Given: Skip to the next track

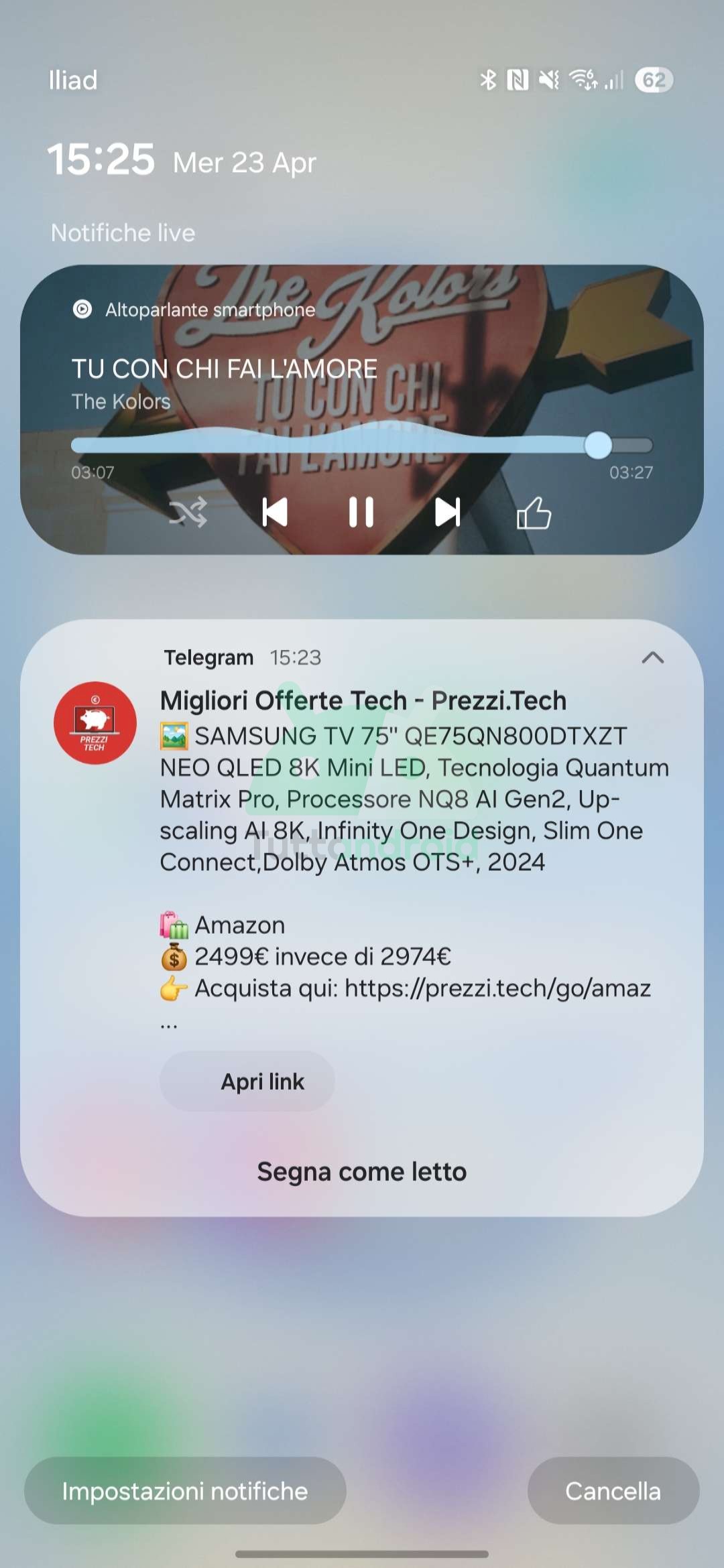Looking at the screenshot, I should pyautogui.click(x=447, y=513).
